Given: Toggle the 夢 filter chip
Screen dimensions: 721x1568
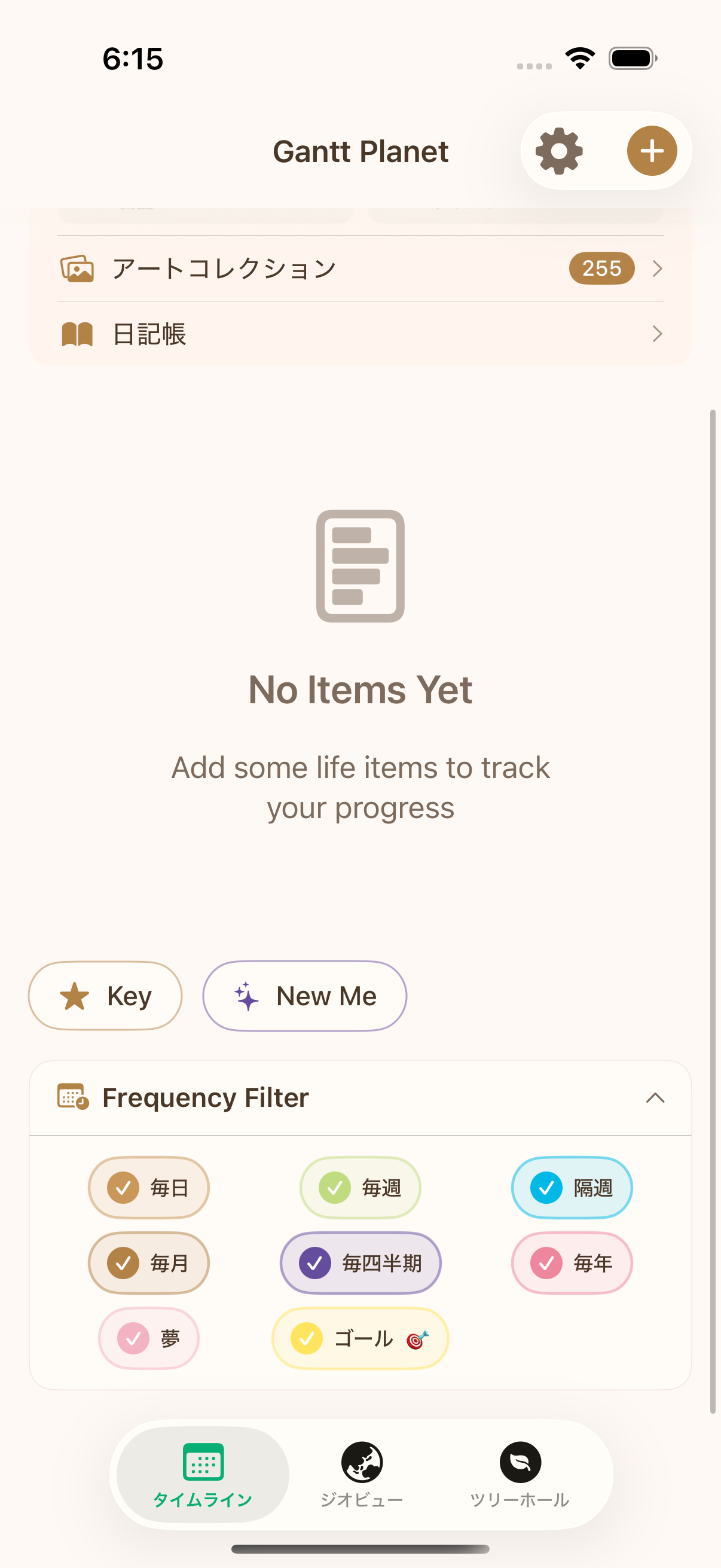Looking at the screenshot, I should click(x=149, y=1338).
